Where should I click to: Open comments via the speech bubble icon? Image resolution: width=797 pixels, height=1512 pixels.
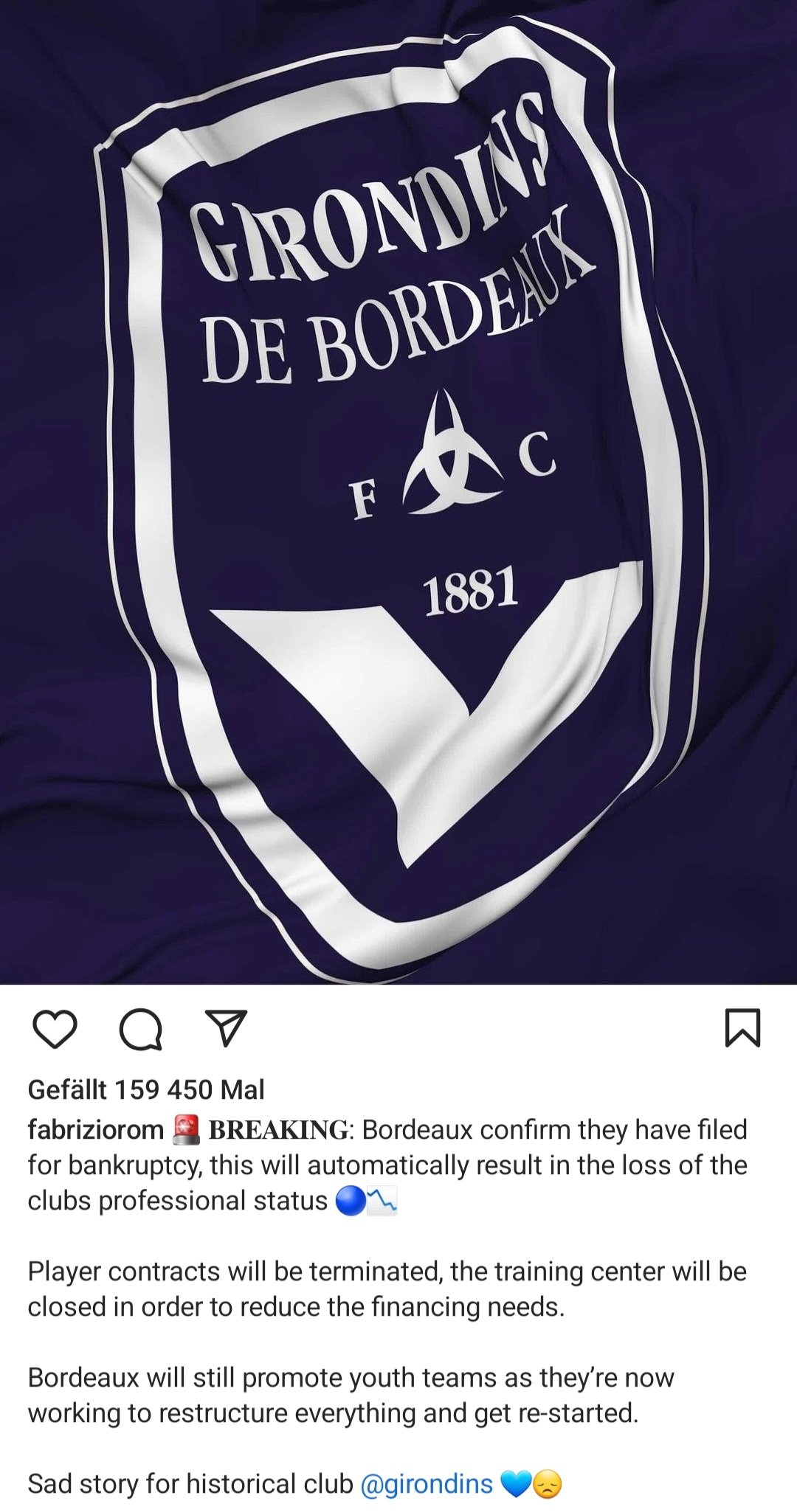click(x=141, y=1028)
